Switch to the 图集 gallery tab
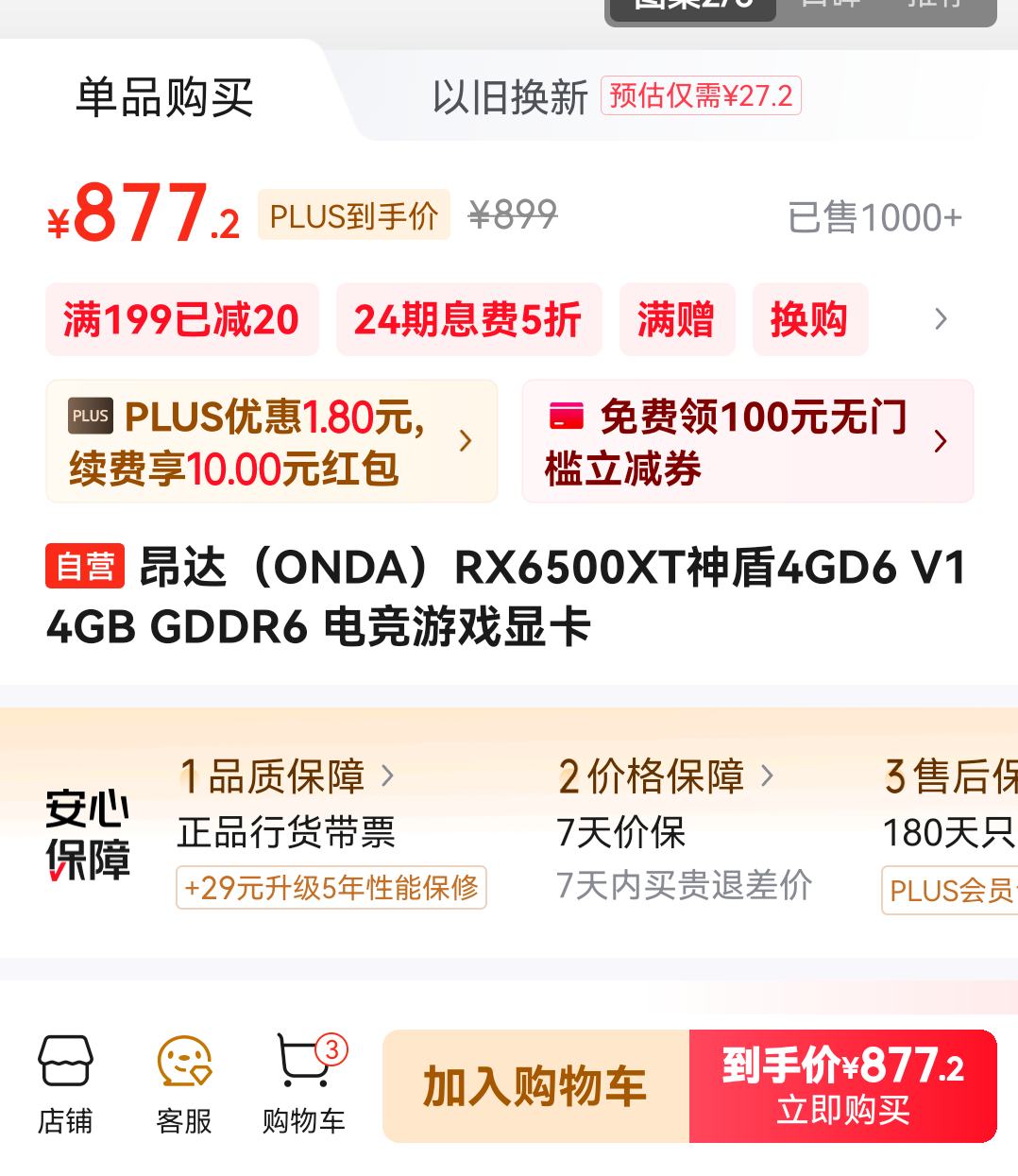This screenshot has height=1176, width=1018. (688, 8)
